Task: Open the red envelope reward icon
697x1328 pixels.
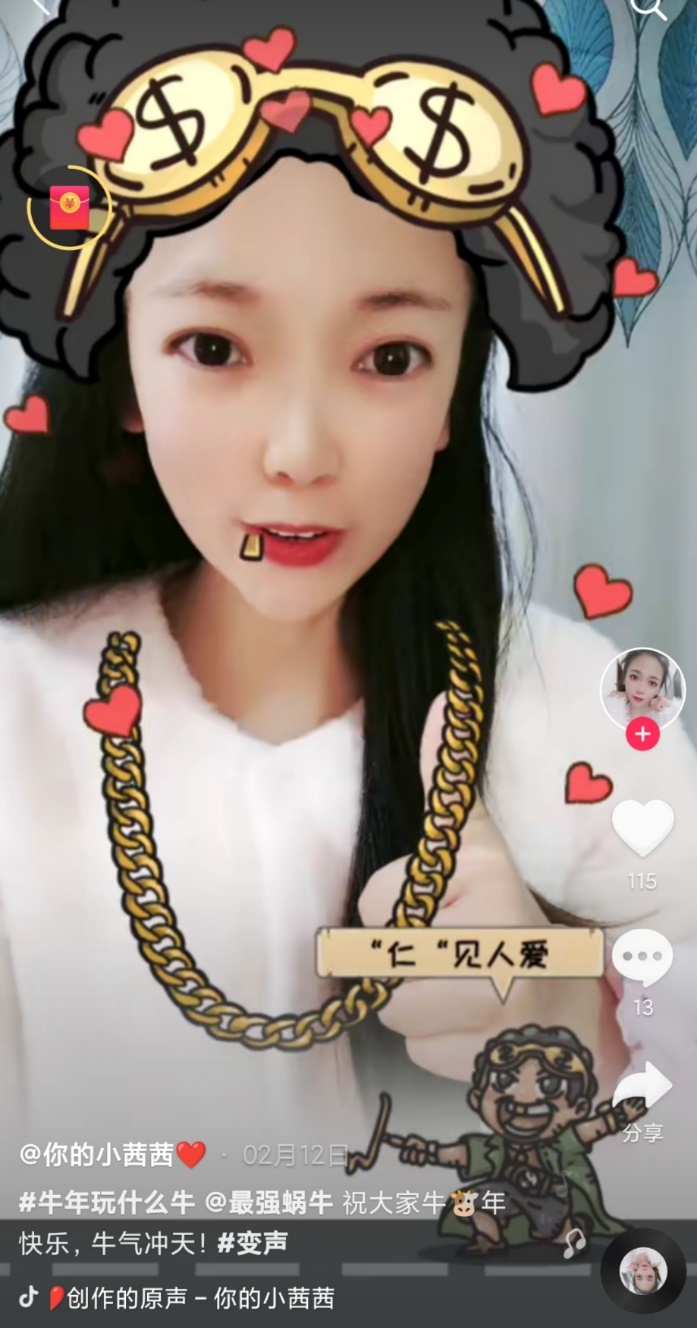Action: click(69, 206)
